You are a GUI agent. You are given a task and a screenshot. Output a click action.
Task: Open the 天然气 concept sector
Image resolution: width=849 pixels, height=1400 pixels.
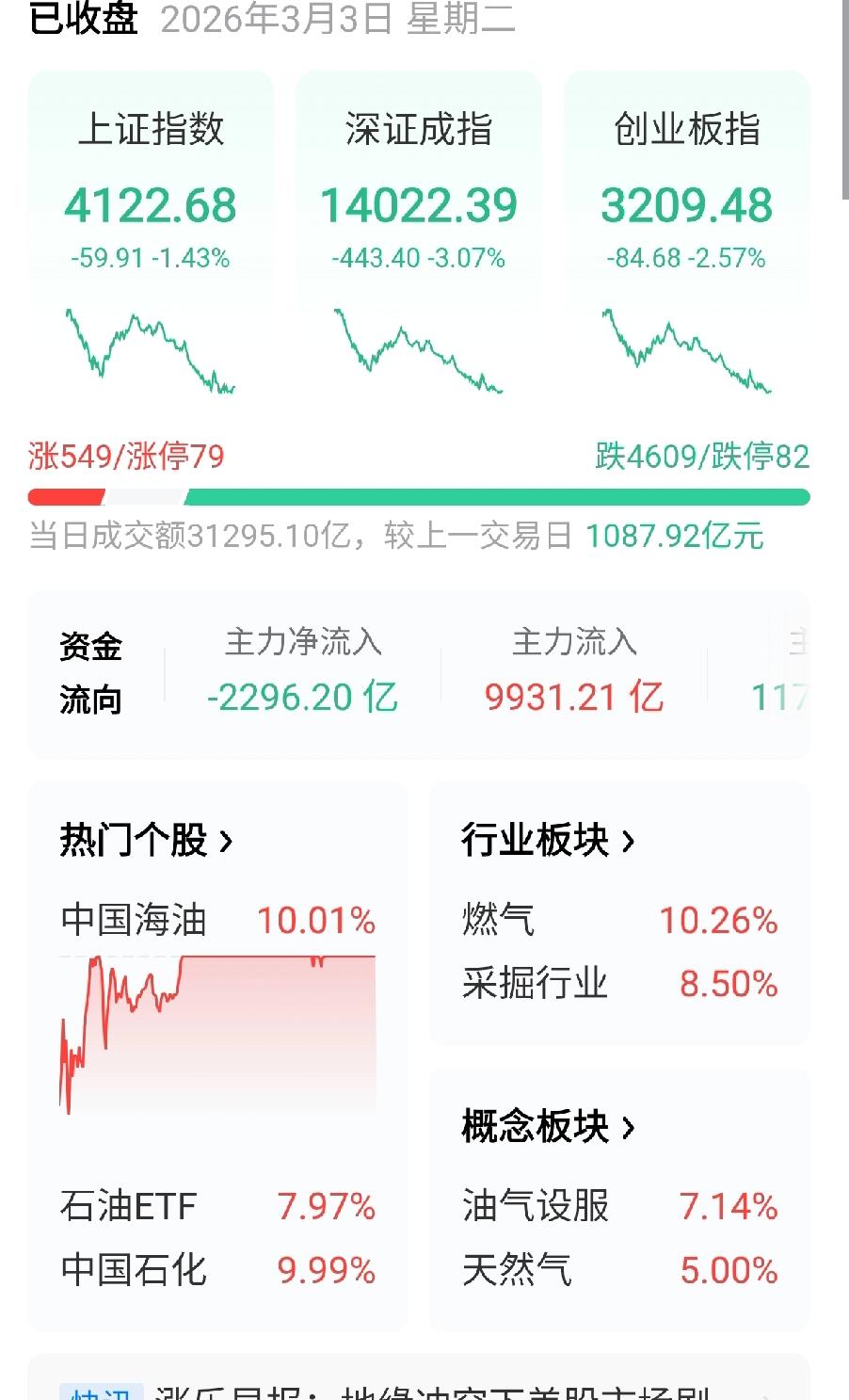[x=617, y=1270]
